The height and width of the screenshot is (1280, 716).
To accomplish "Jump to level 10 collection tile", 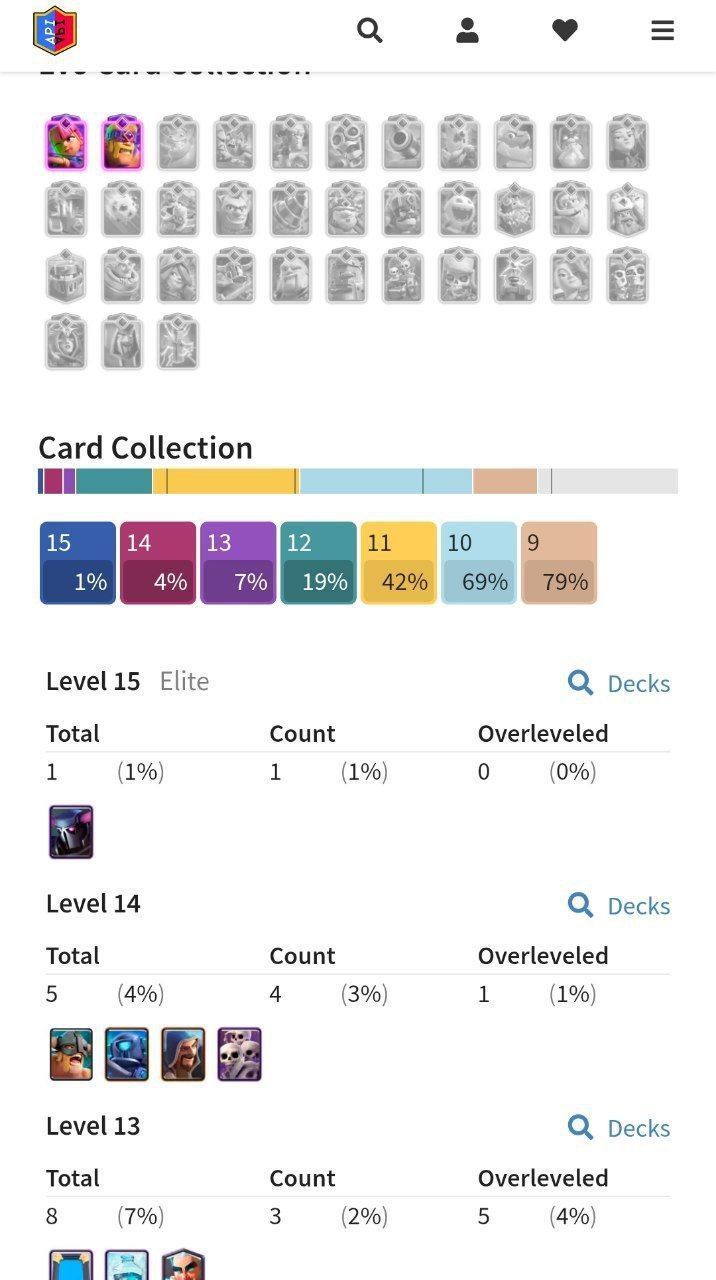I will coord(478,563).
